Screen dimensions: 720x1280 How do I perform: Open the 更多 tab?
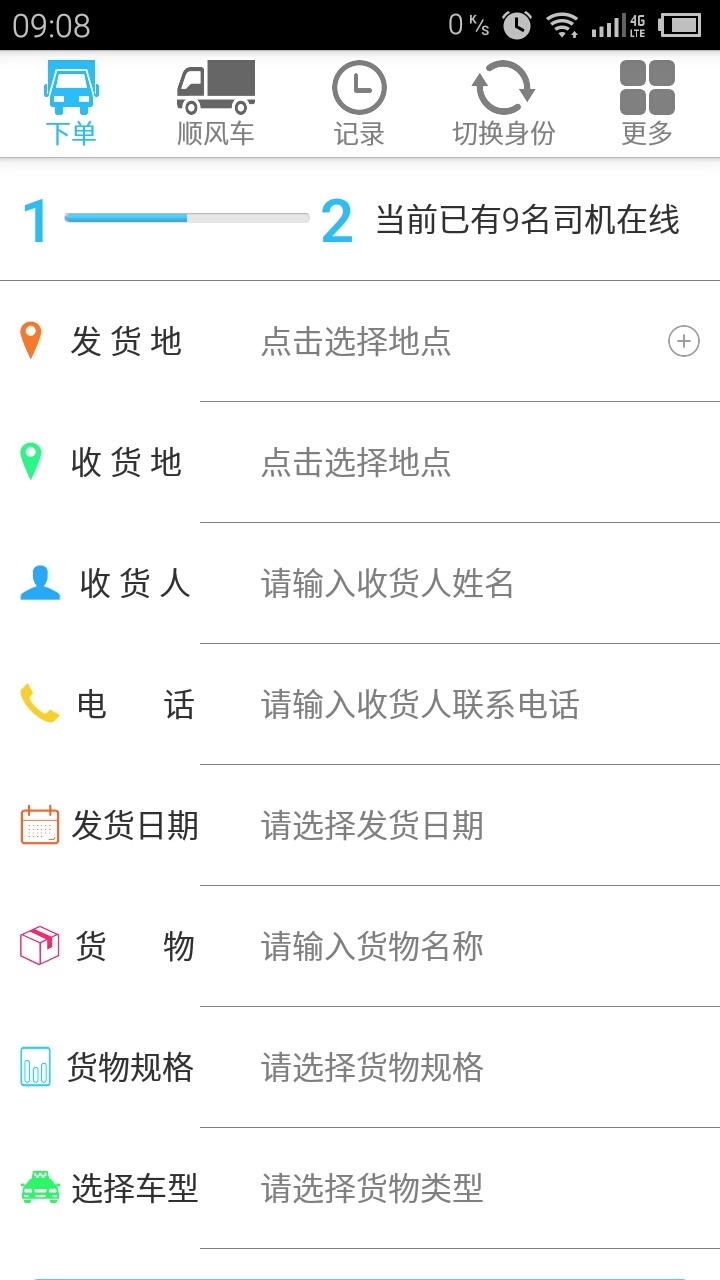pyautogui.click(x=647, y=103)
